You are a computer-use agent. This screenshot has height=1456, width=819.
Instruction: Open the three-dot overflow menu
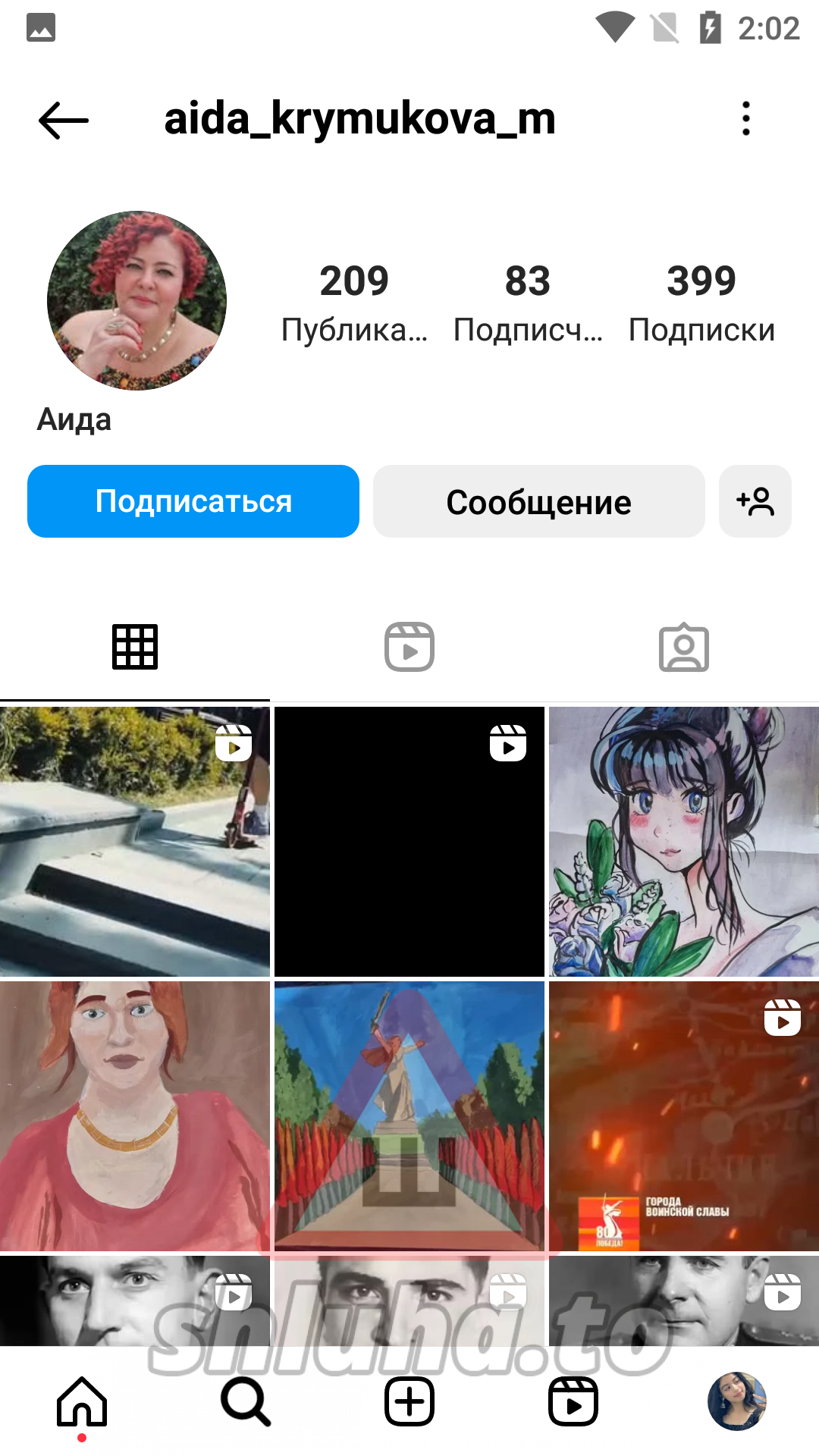point(746,119)
